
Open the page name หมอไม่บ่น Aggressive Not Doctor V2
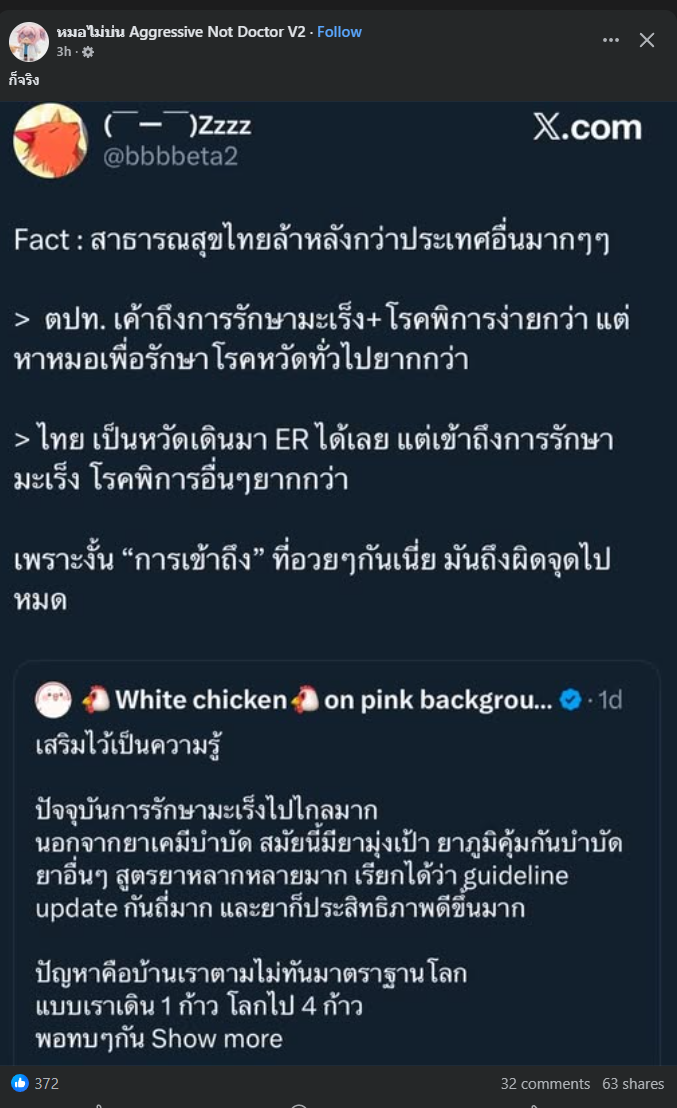[180, 32]
